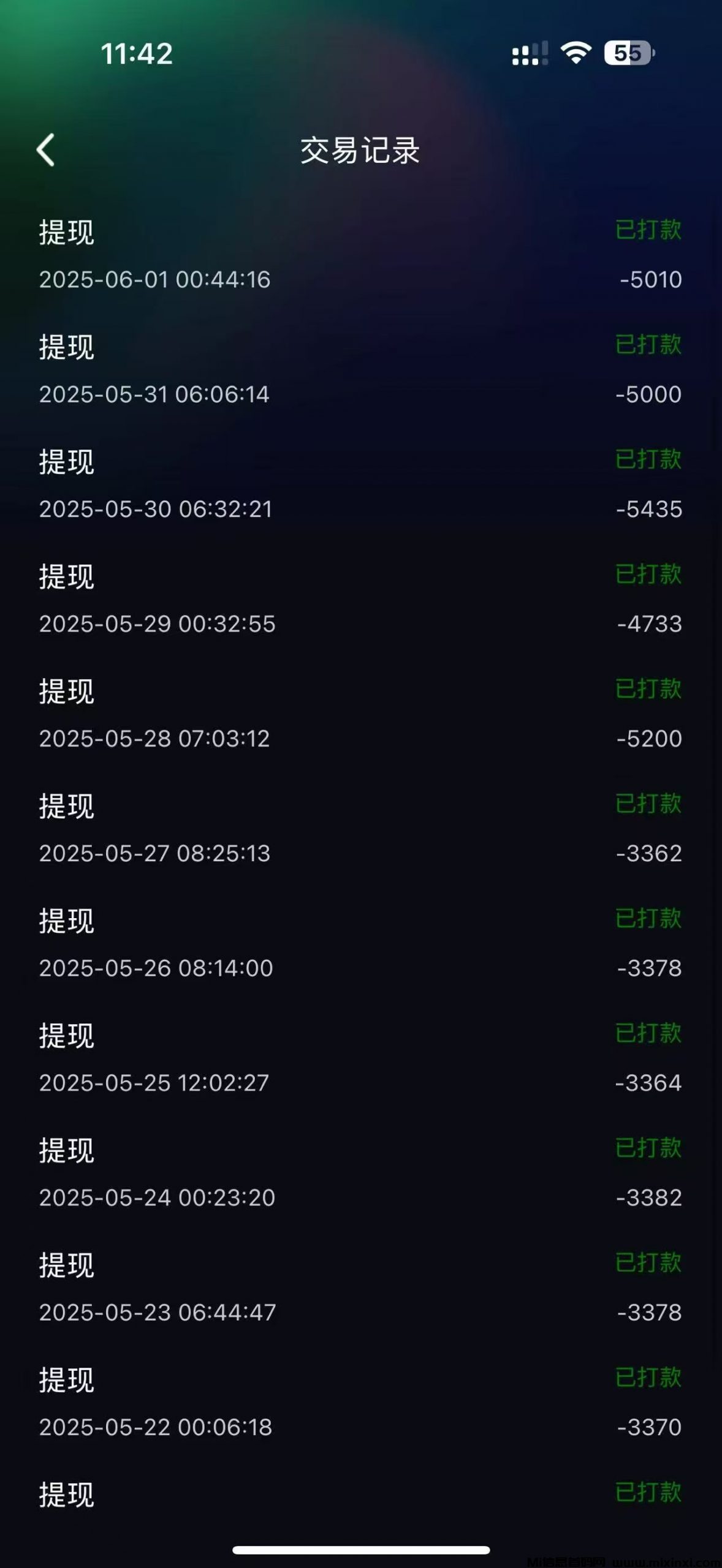
Task: Select the 提现 entry dated 2025-05-22
Action: [x=66, y=1379]
